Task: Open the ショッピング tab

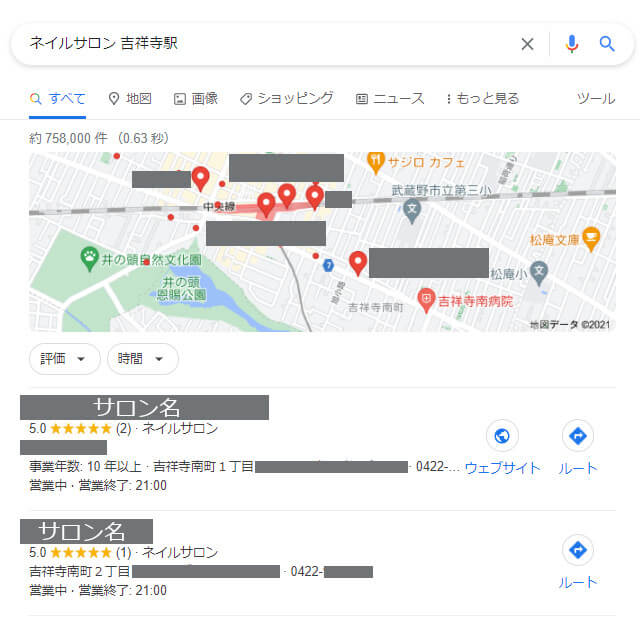Action: tap(286, 99)
